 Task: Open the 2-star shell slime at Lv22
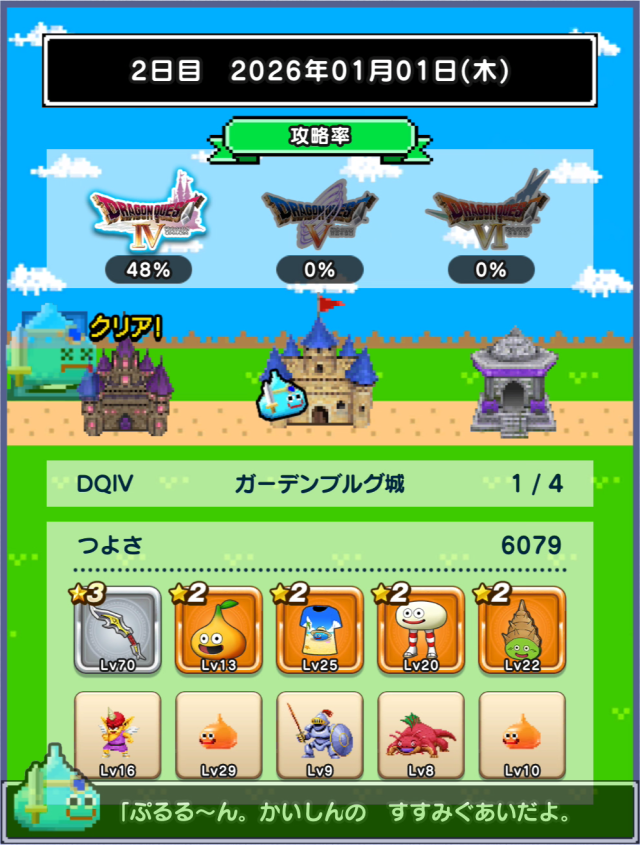coord(522,630)
